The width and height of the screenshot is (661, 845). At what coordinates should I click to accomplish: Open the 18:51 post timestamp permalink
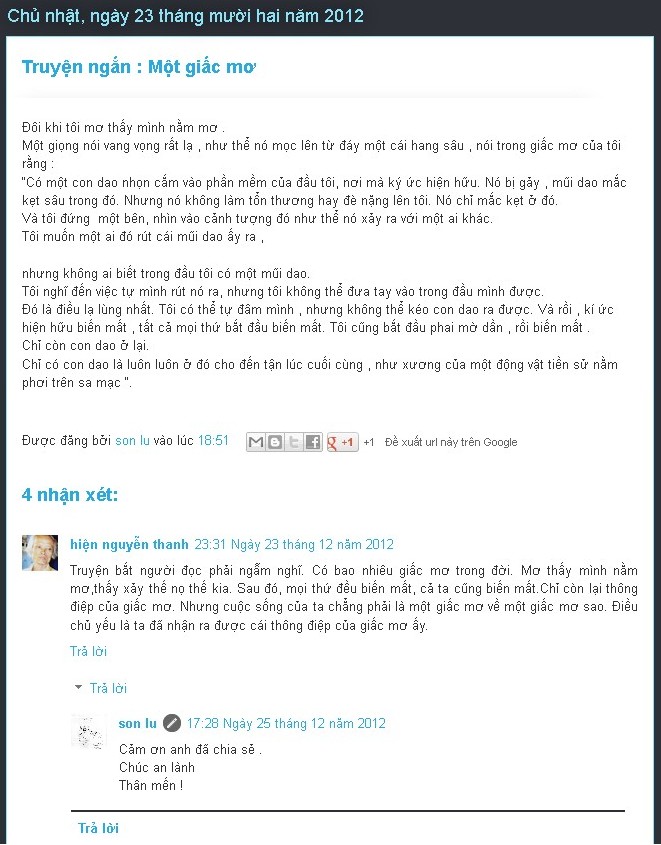213,440
